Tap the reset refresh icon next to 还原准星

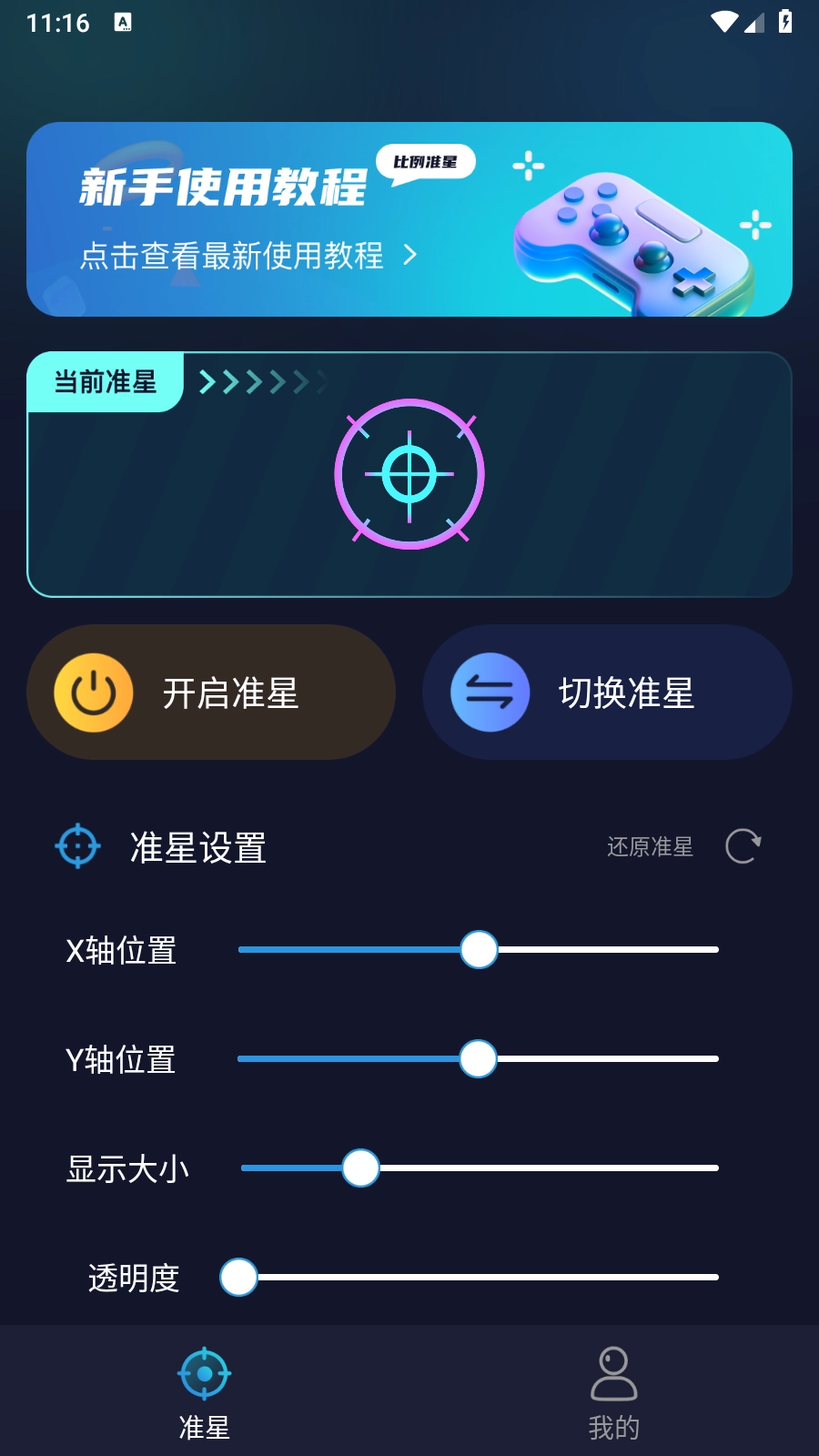(x=744, y=845)
